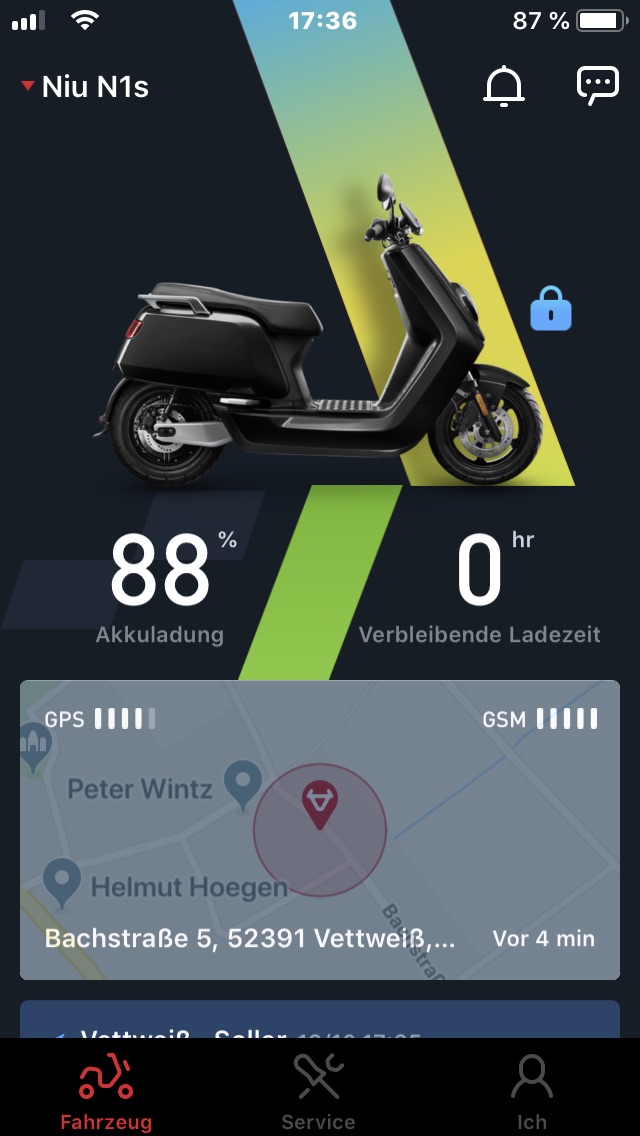
Task: Tap the blue lock icon
Action: coord(551,308)
